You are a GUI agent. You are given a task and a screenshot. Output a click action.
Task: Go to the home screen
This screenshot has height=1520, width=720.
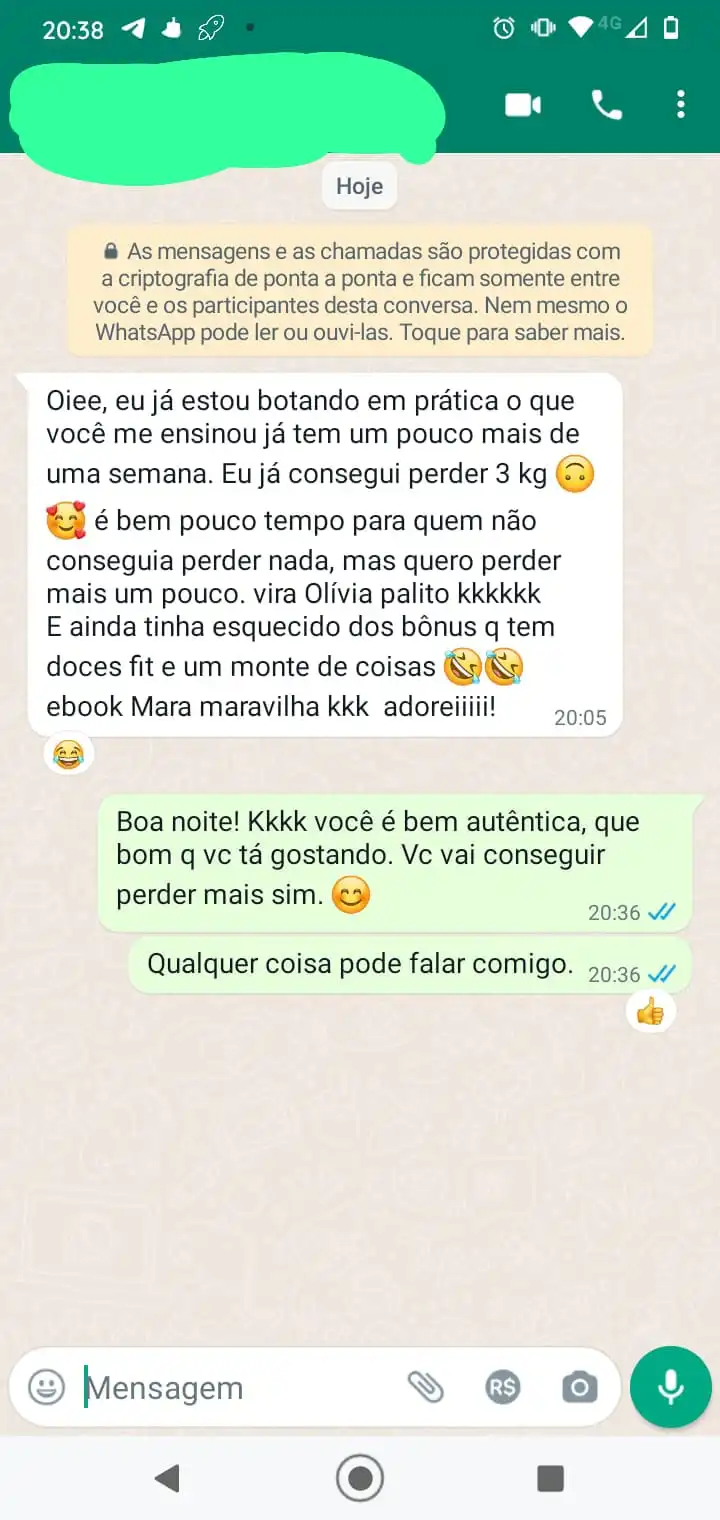[360, 1478]
